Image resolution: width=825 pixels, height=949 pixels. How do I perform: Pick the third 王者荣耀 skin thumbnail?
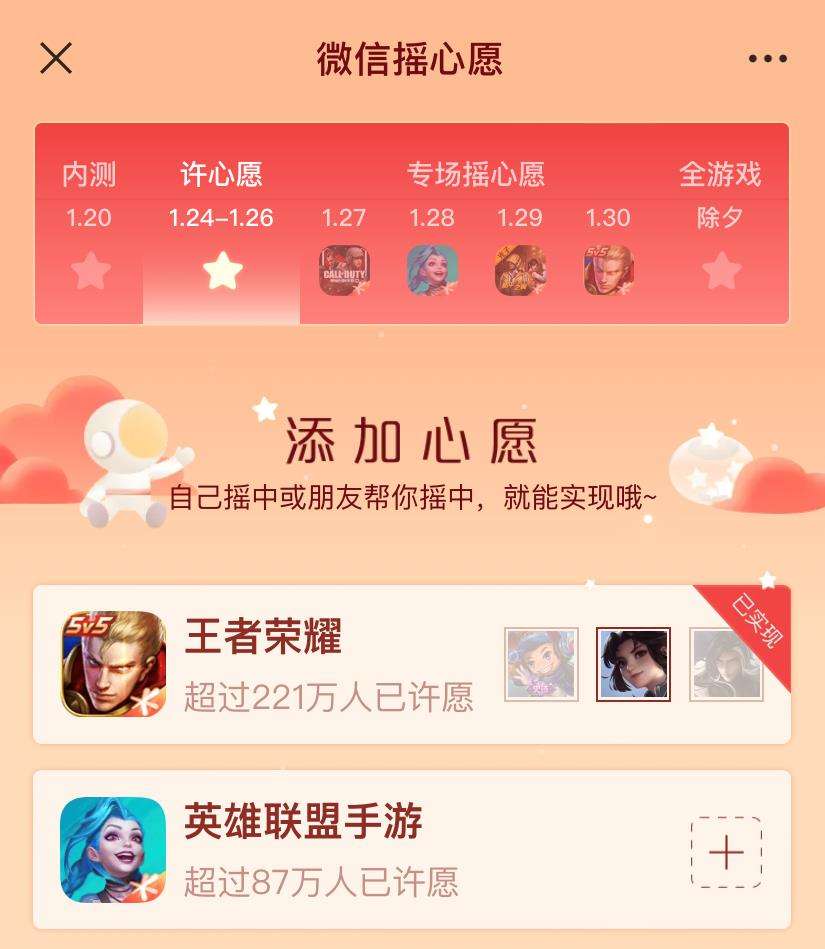pos(726,664)
